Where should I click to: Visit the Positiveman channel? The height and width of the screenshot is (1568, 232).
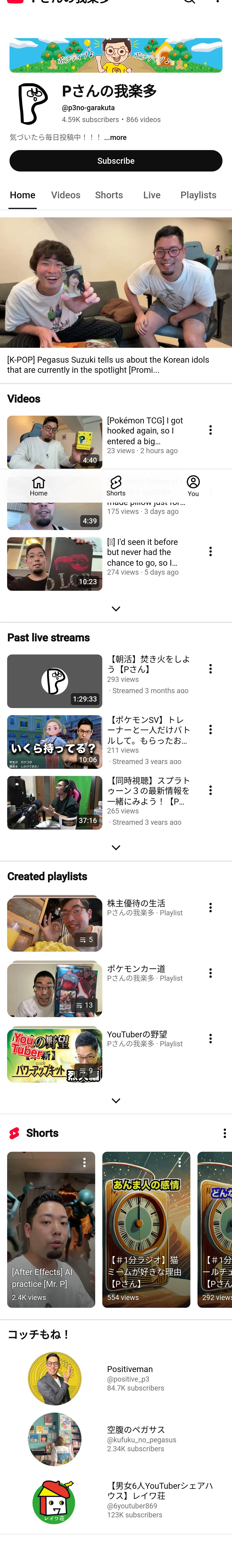116,1378
